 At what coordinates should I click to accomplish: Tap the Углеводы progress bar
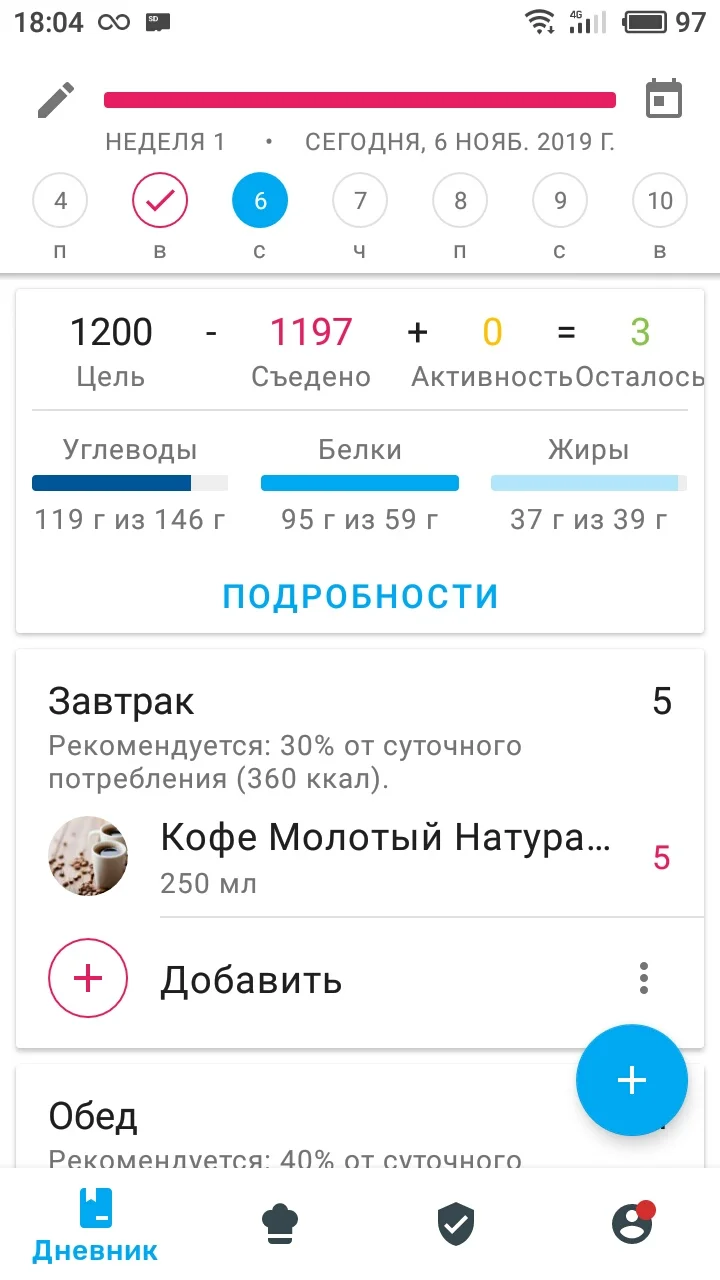130,483
